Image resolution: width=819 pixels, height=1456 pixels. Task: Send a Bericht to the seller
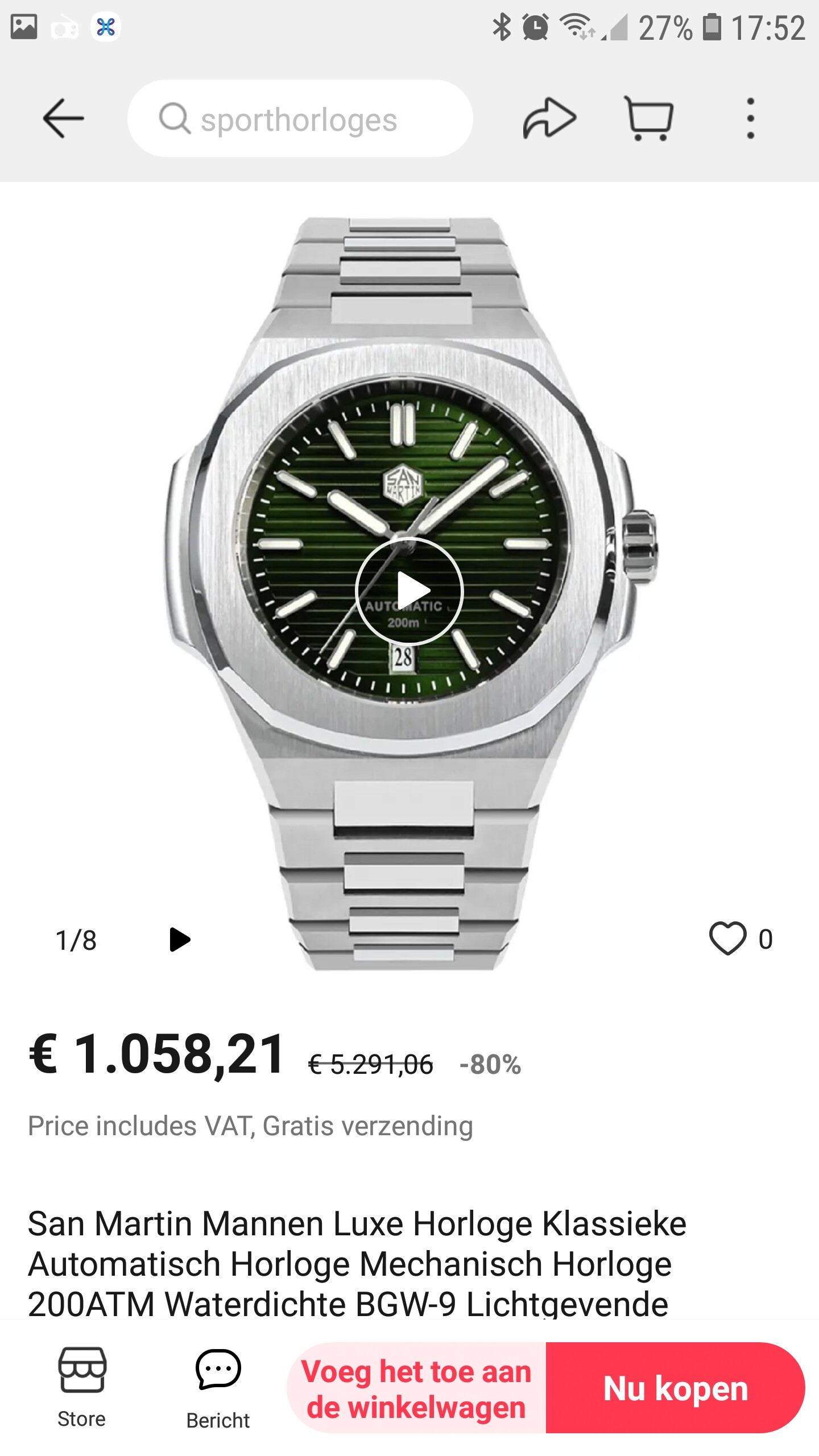click(218, 1389)
